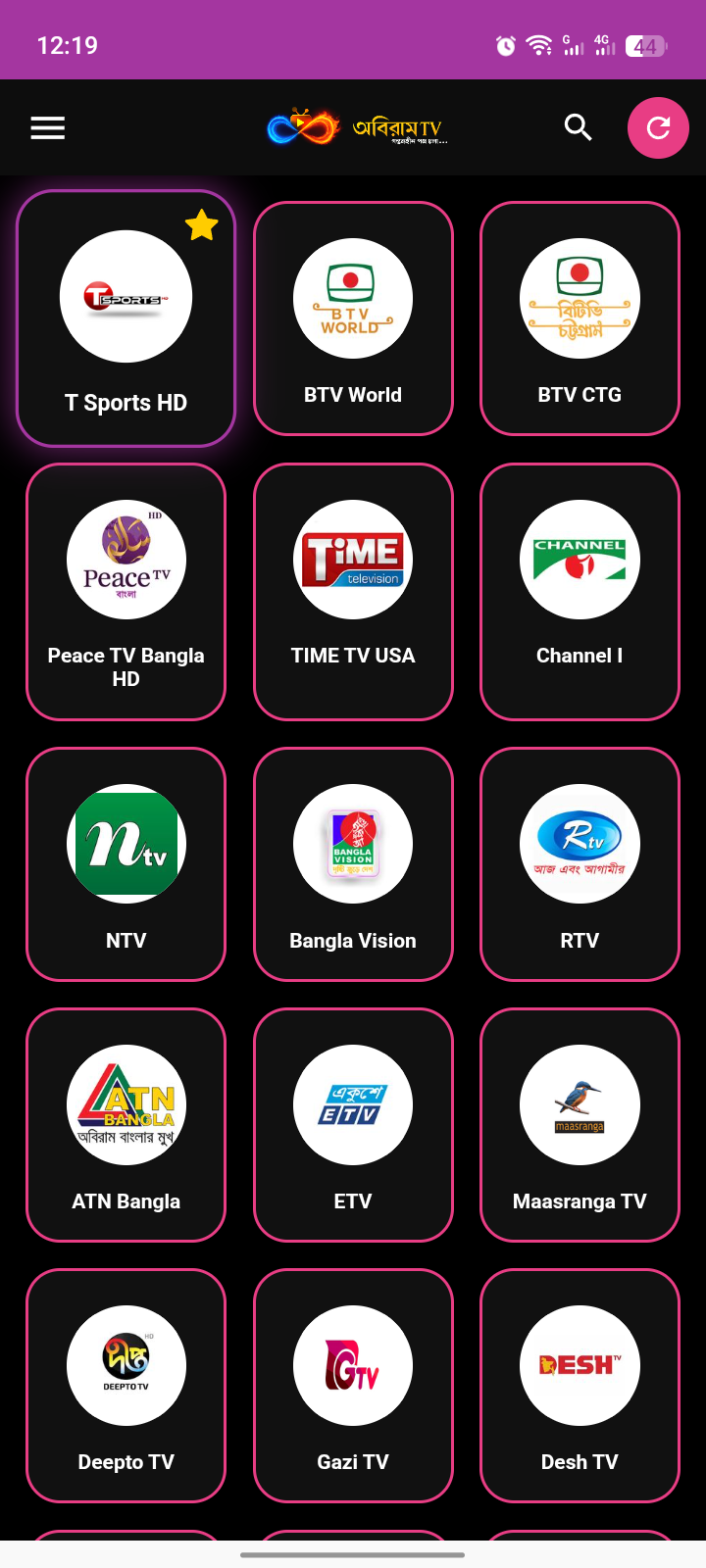Tap the RTV channel logo
Image resolution: width=706 pixels, height=1568 pixels.
click(580, 844)
